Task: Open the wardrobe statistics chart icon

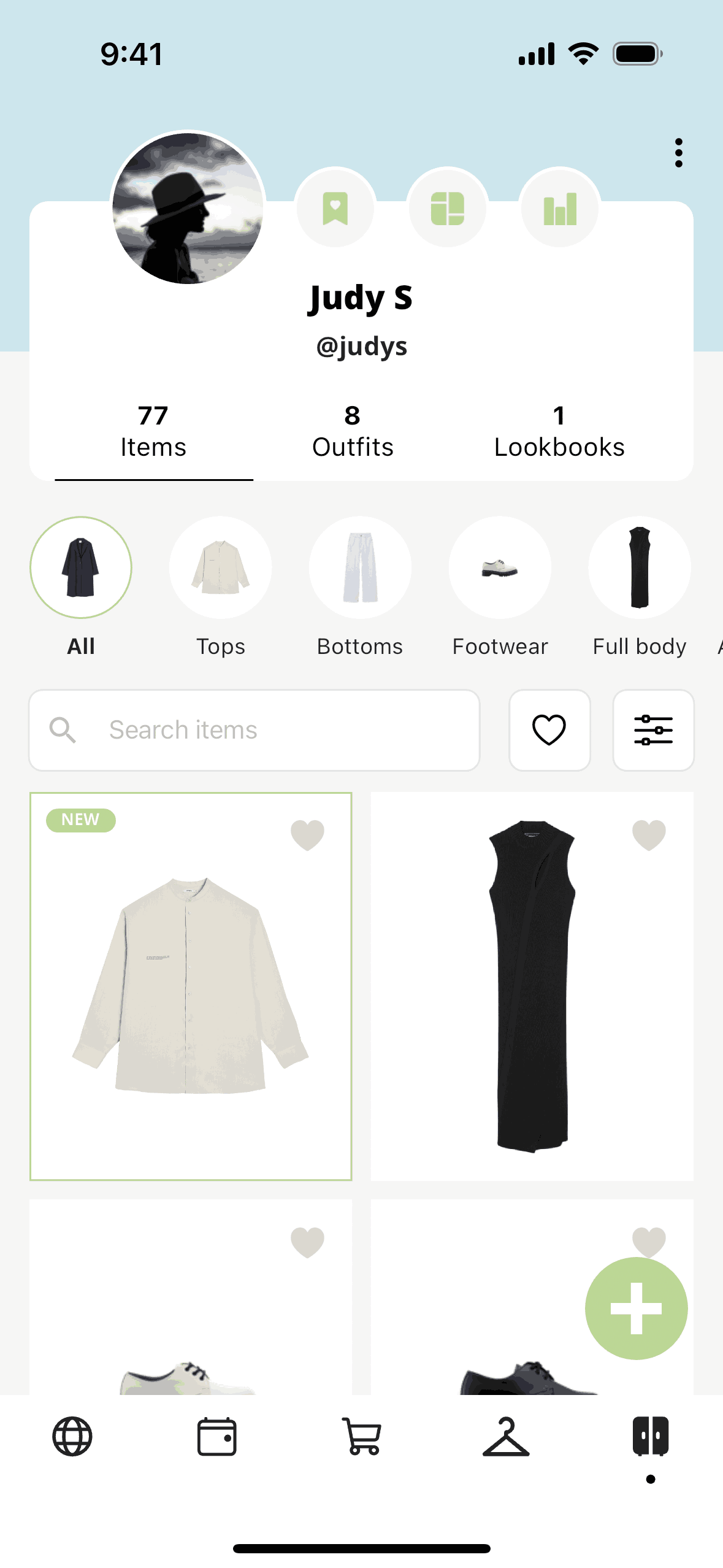Action: [x=559, y=209]
